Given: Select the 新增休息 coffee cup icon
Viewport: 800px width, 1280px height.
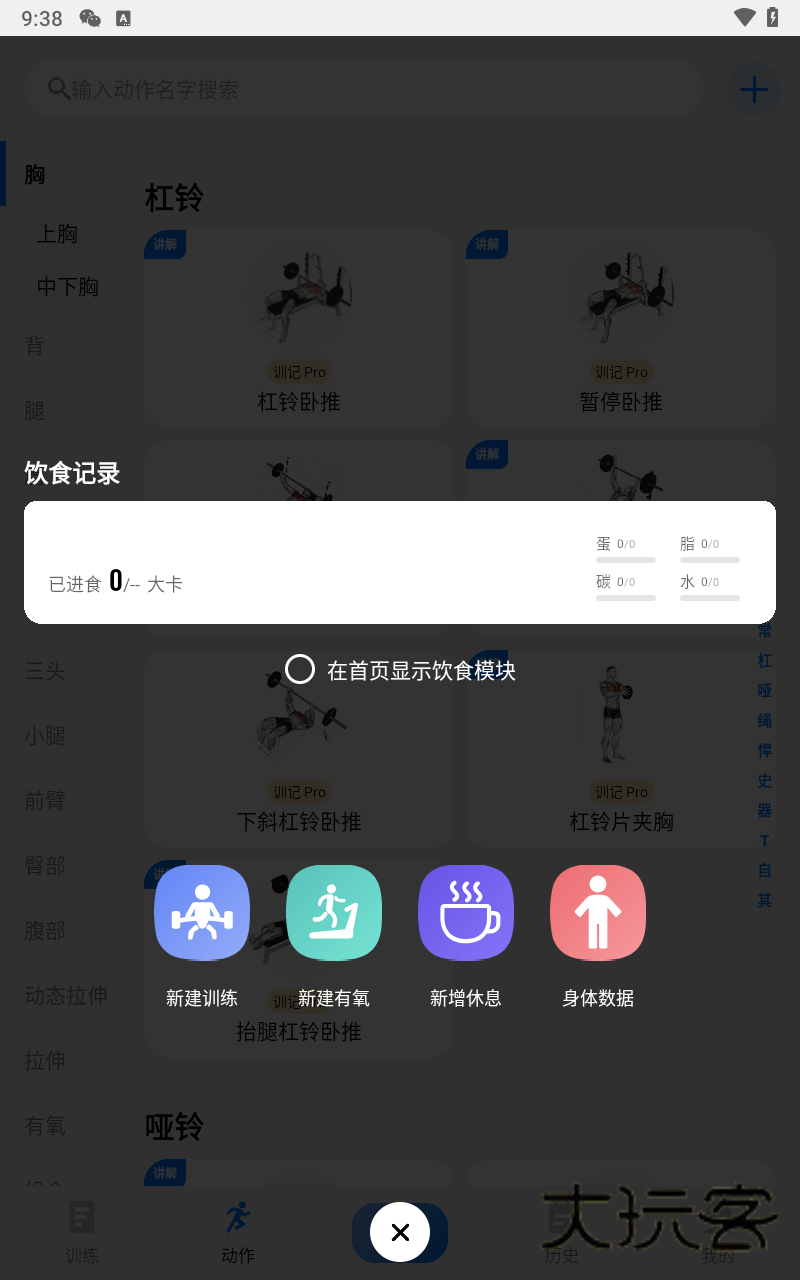Looking at the screenshot, I should [x=466, y=912].
